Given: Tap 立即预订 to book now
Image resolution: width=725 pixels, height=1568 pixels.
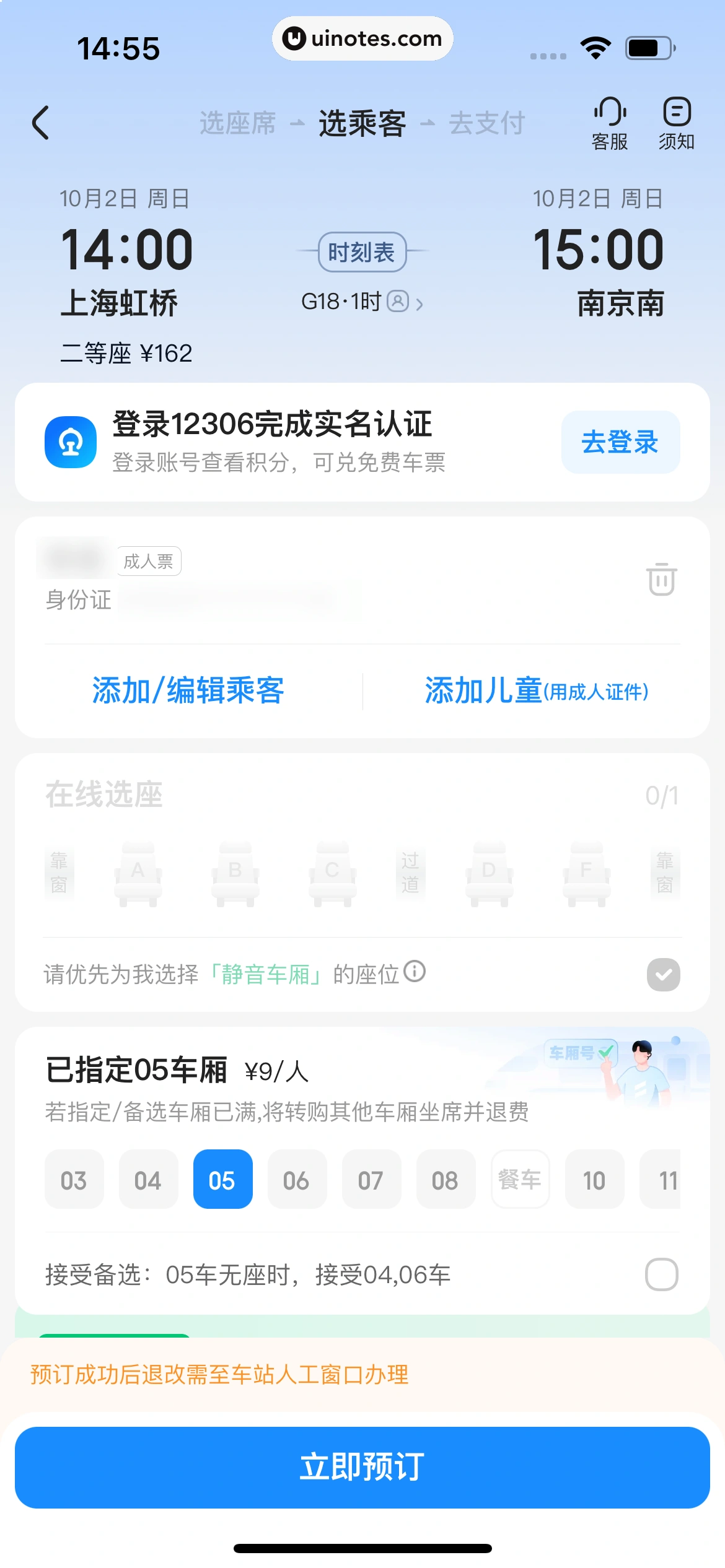Looking at the screenshot, I should click(362, 1467).
